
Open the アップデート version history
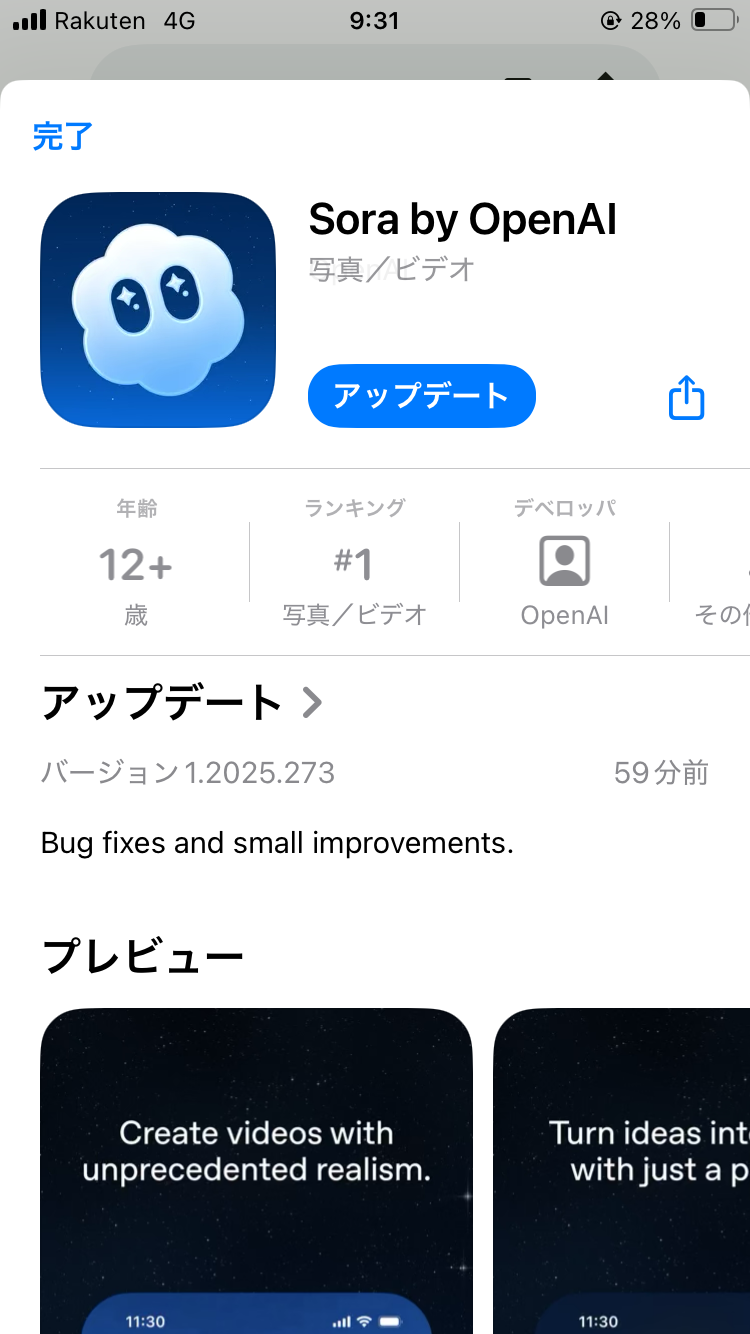(182, 704)
